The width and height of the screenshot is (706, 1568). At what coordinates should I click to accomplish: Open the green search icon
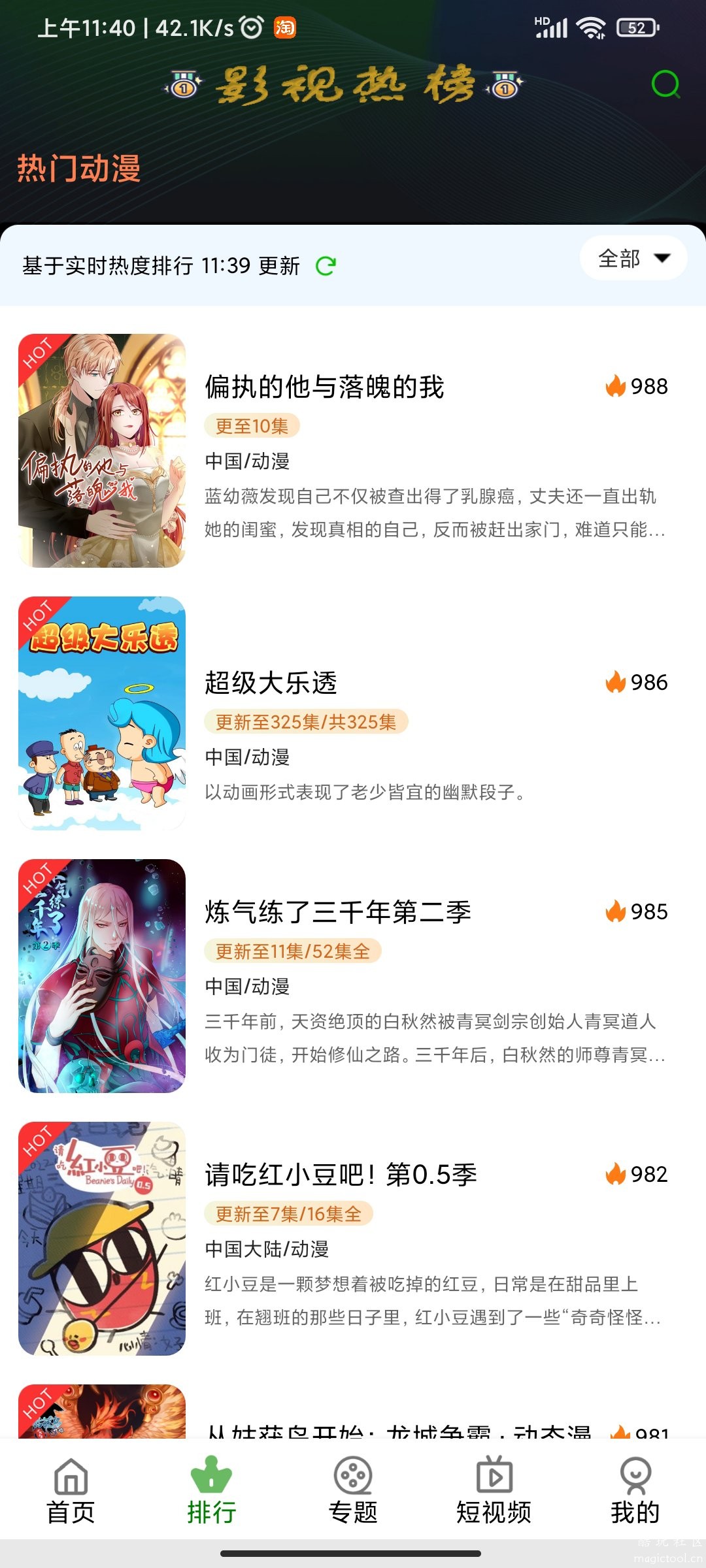(665, 84)
